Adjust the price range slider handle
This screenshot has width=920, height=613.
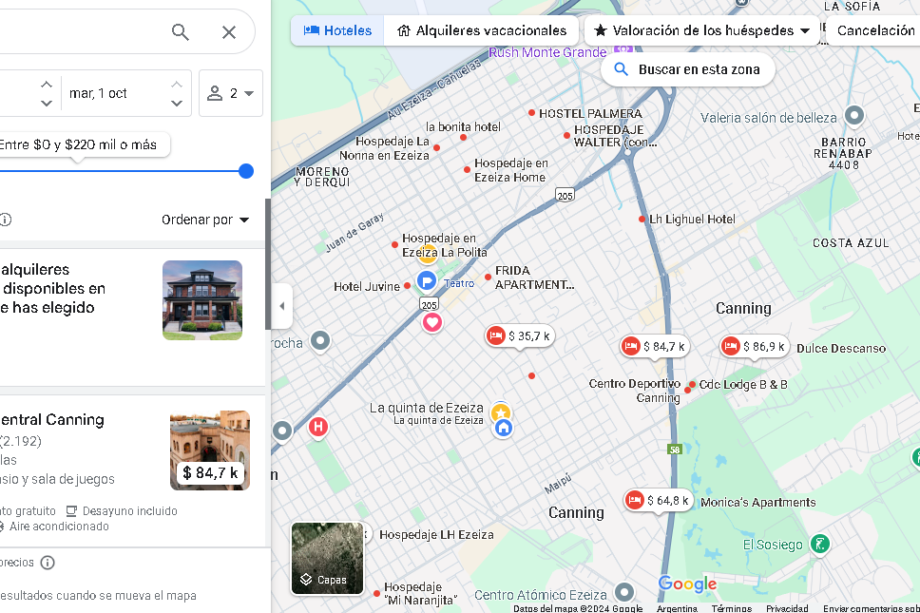point(246,171)
